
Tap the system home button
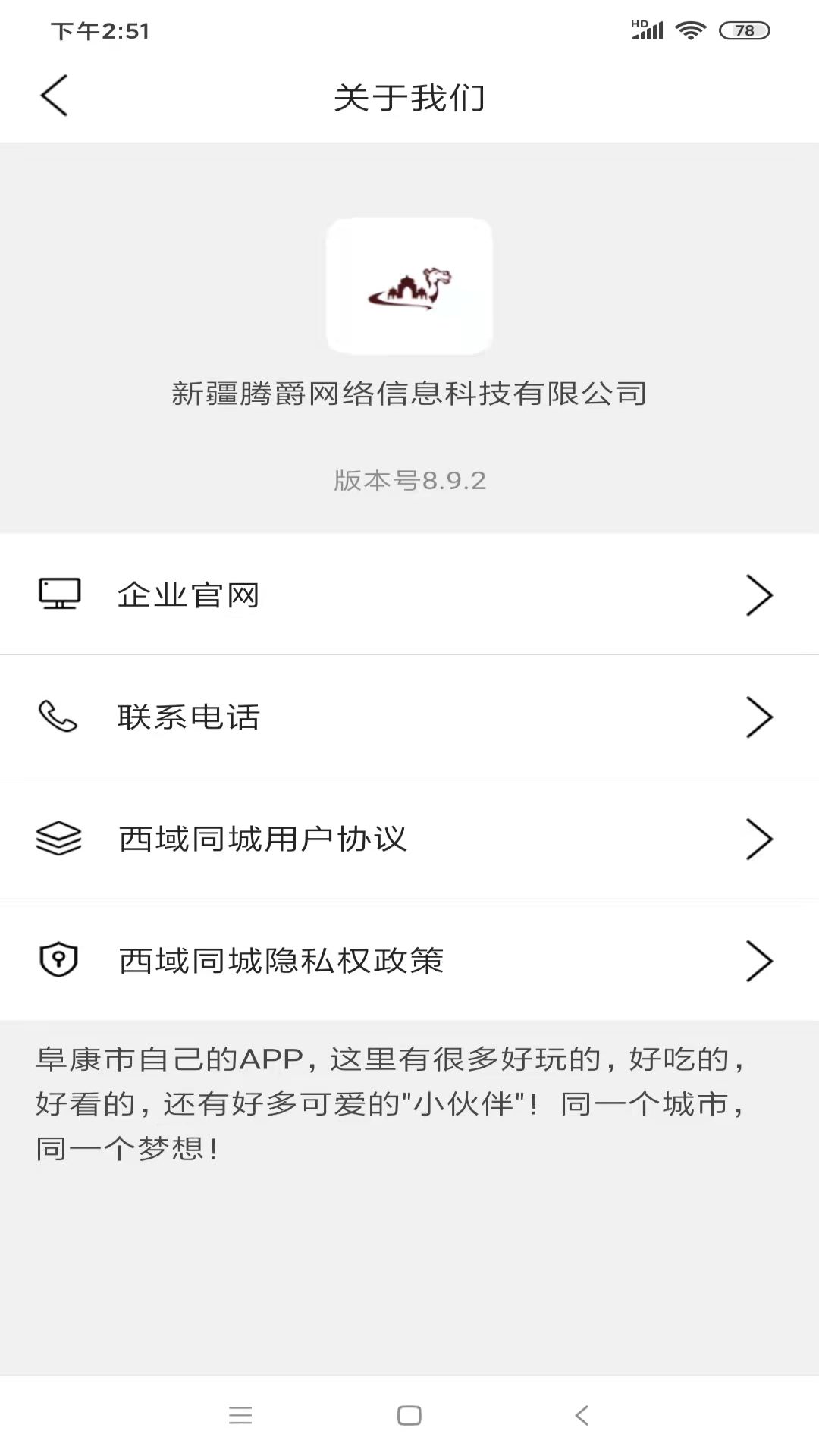pyautogui.click(x=409, y=1415)
